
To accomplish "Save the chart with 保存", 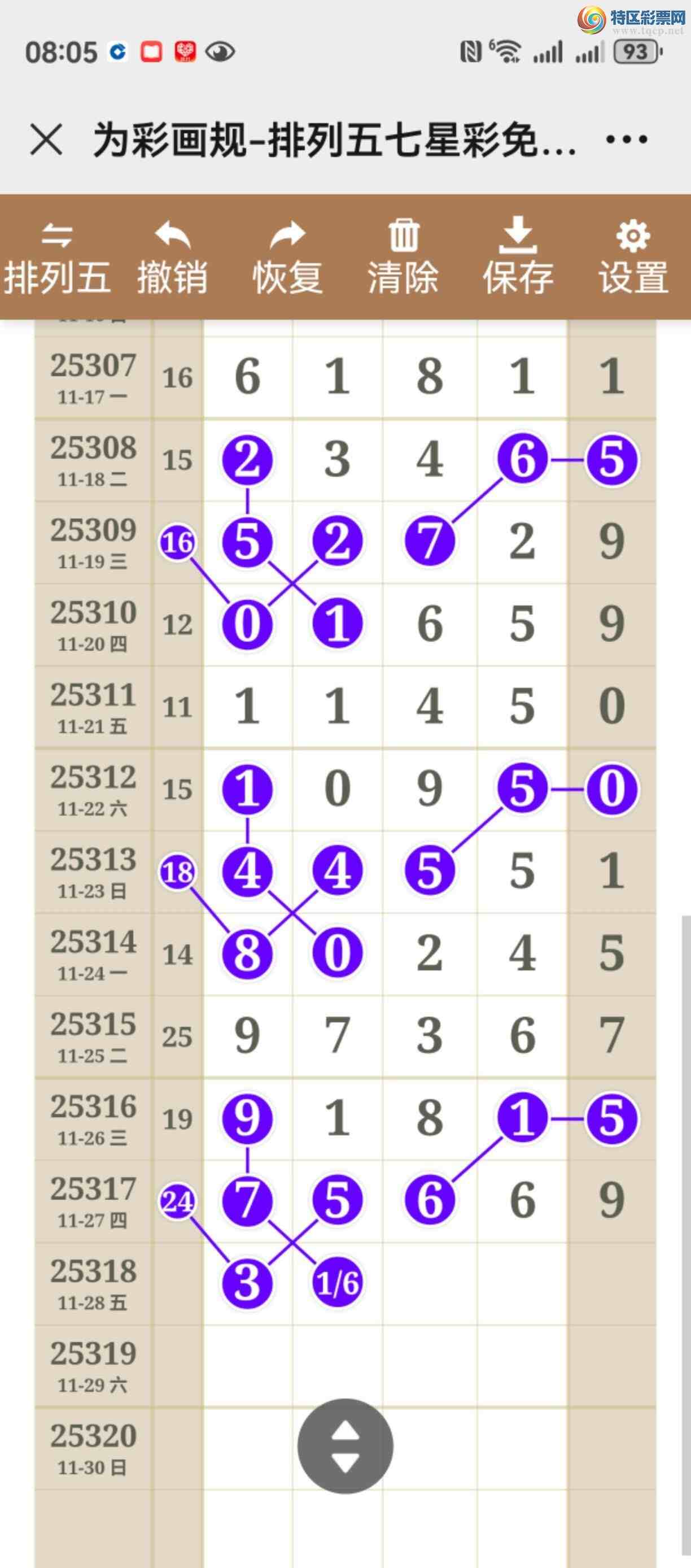I will (x=518, y=258).
